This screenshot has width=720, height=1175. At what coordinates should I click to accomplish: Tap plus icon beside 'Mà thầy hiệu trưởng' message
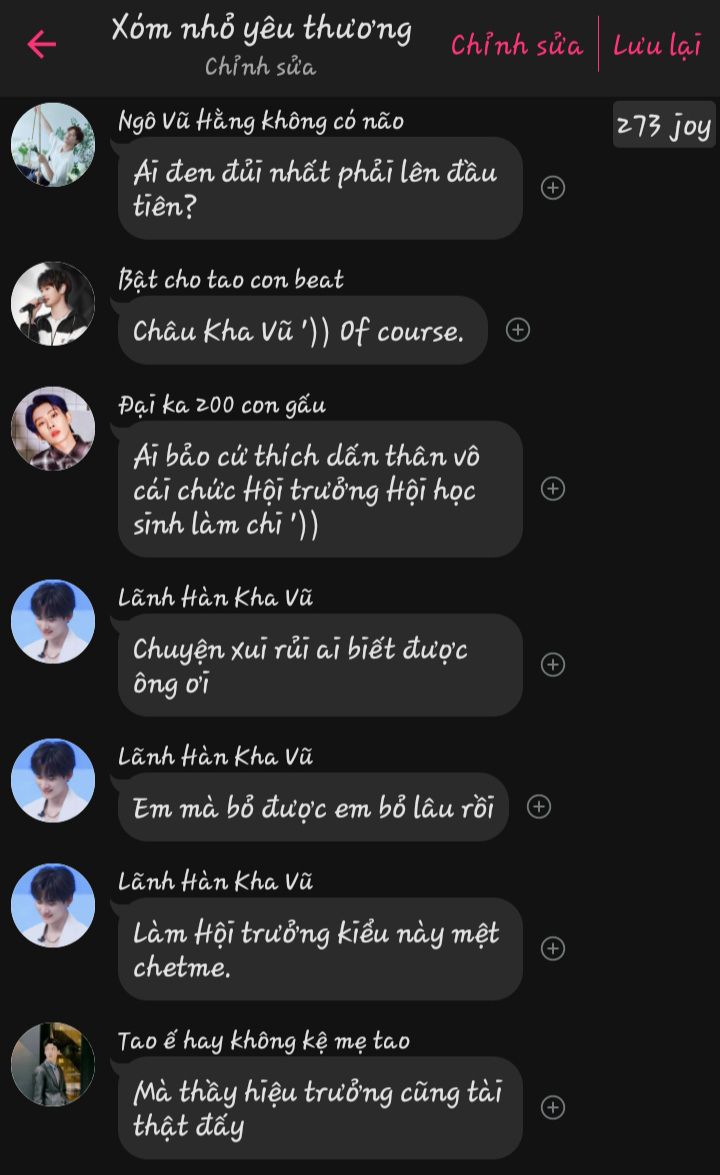(x=553, y=1107)
